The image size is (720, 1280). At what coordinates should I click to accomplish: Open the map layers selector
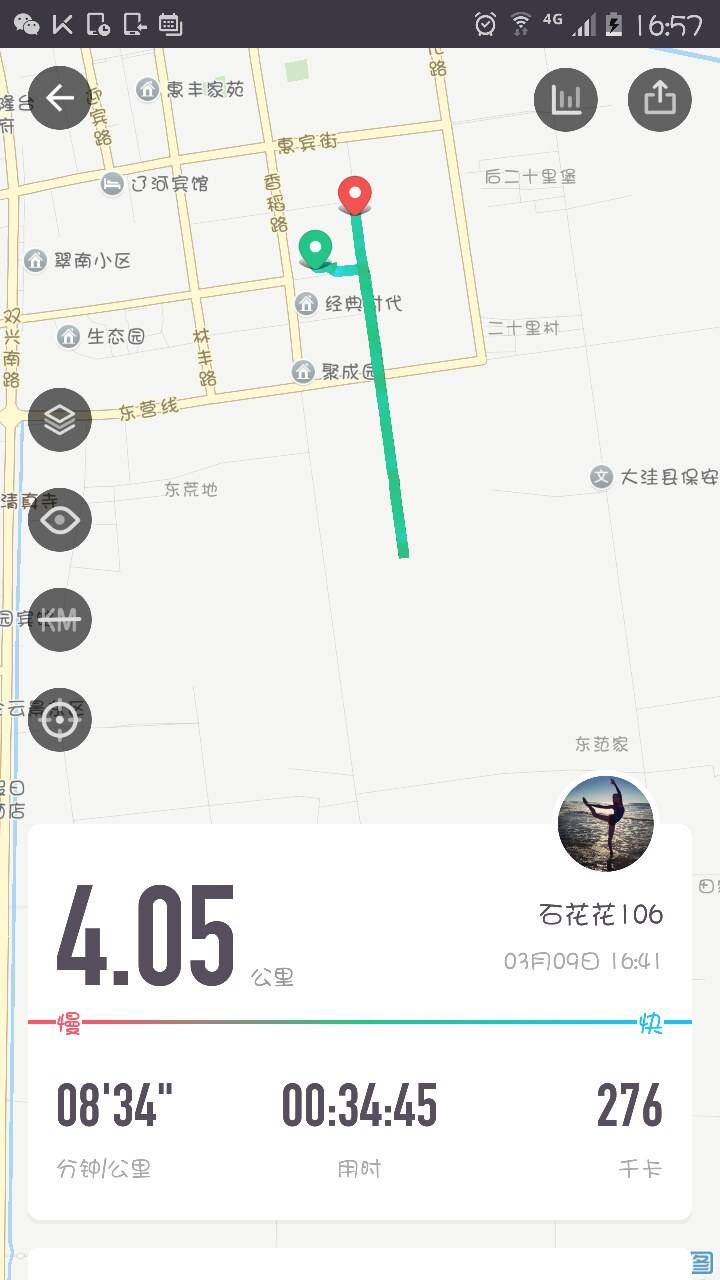click(x=60, y=420)
